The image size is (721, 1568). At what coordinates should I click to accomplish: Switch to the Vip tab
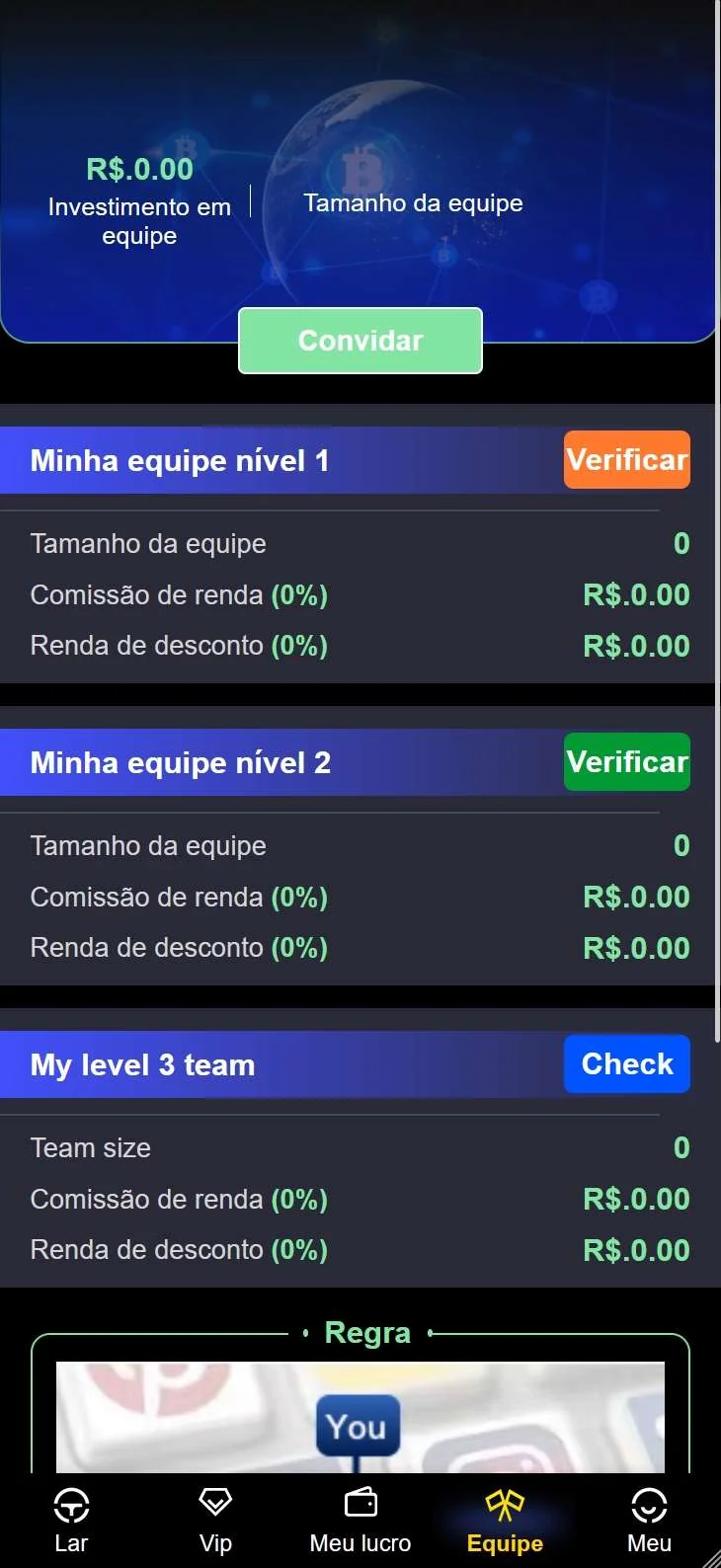pos(215,1521)
